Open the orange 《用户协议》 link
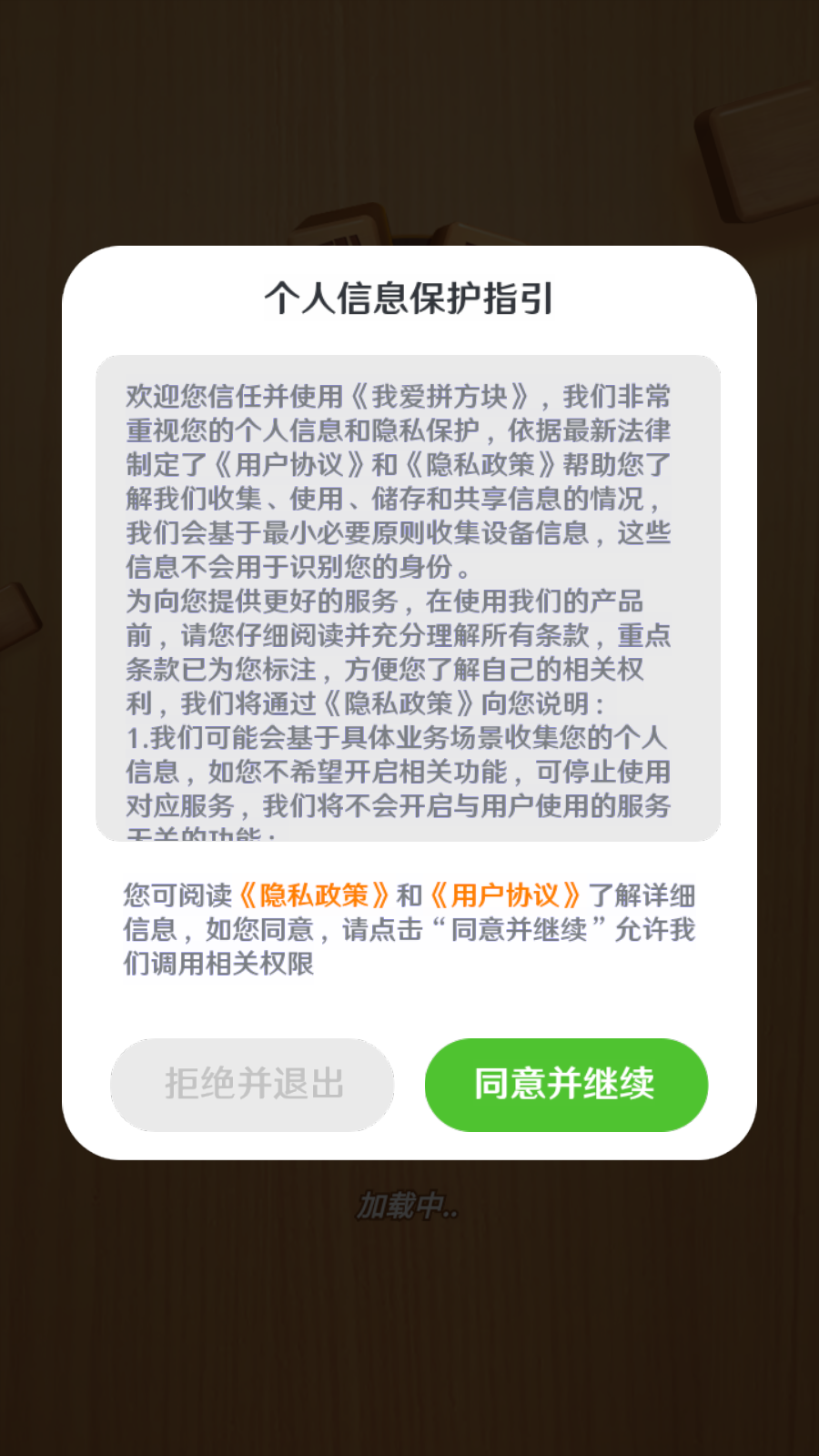 pos(505,895)
